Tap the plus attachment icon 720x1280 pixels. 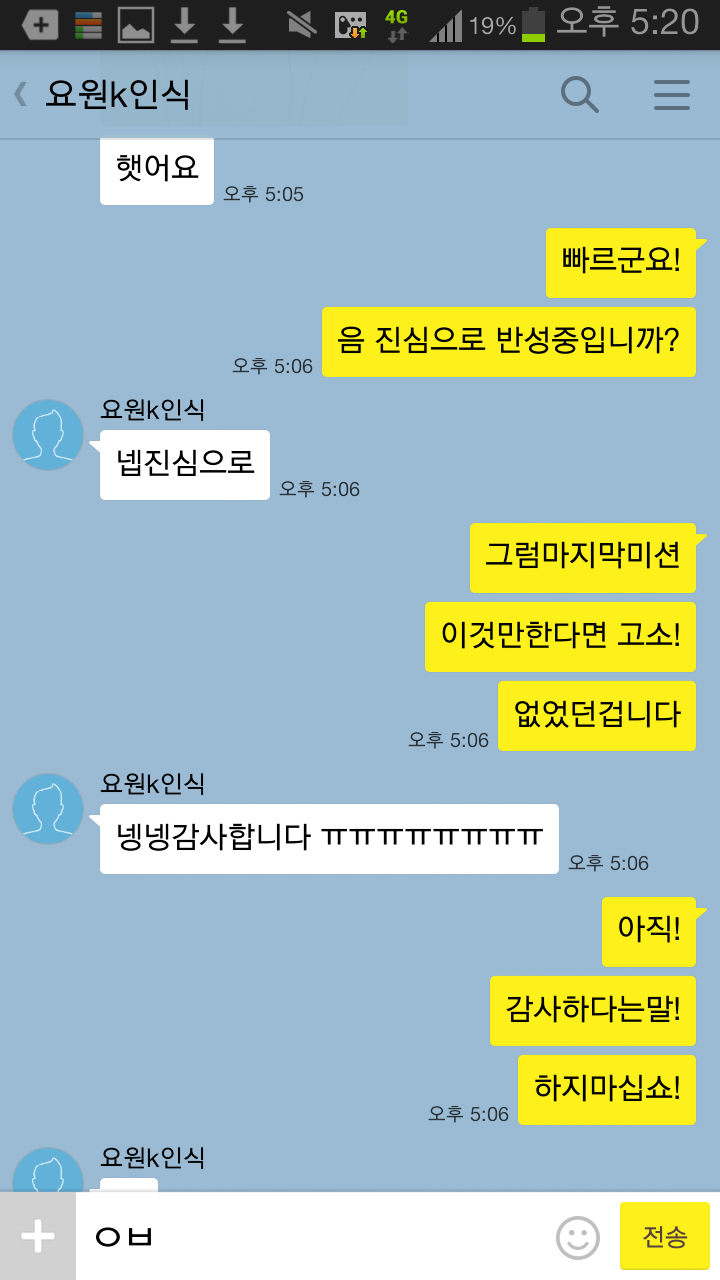(37, 1236)
